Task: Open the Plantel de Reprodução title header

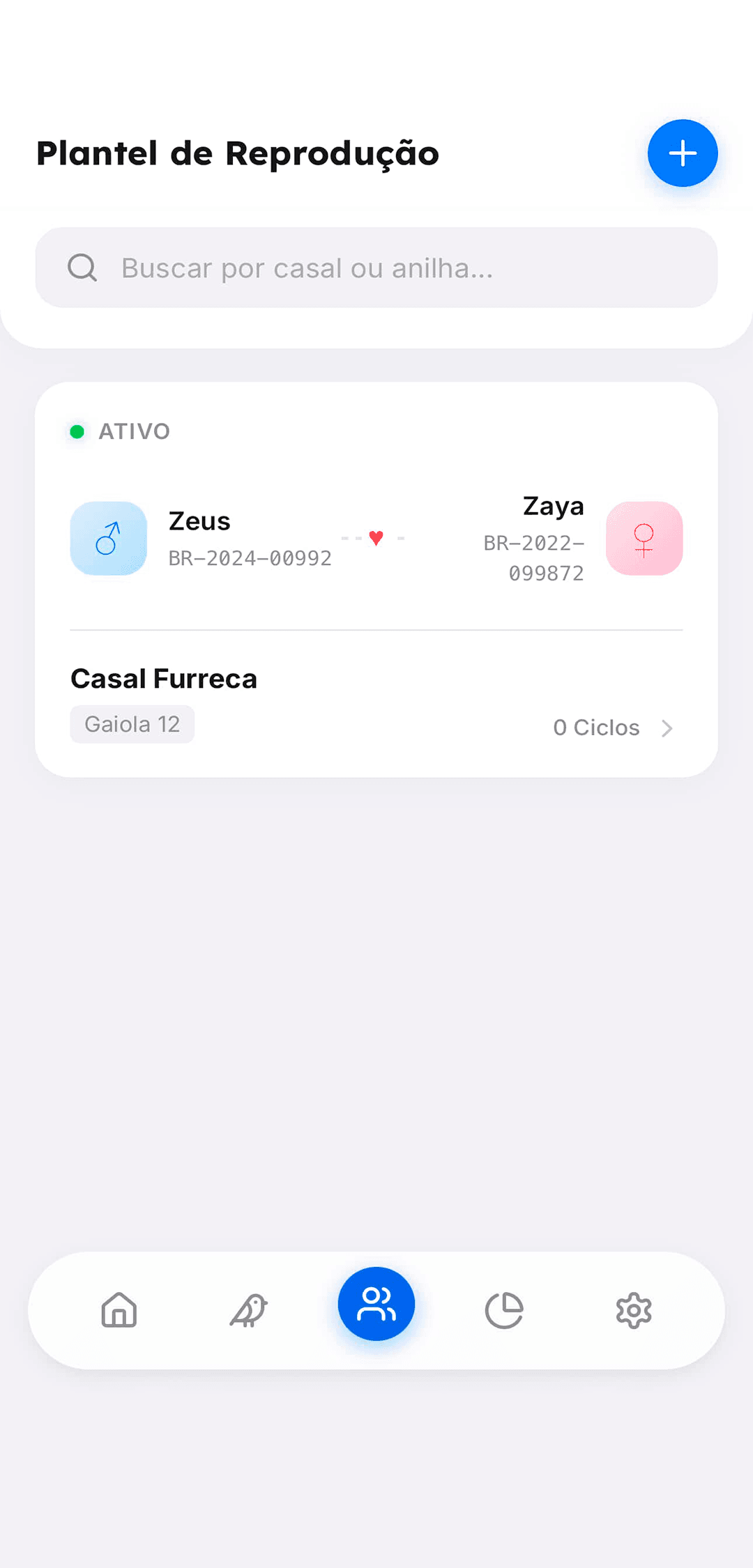Action: coord(237,153)
